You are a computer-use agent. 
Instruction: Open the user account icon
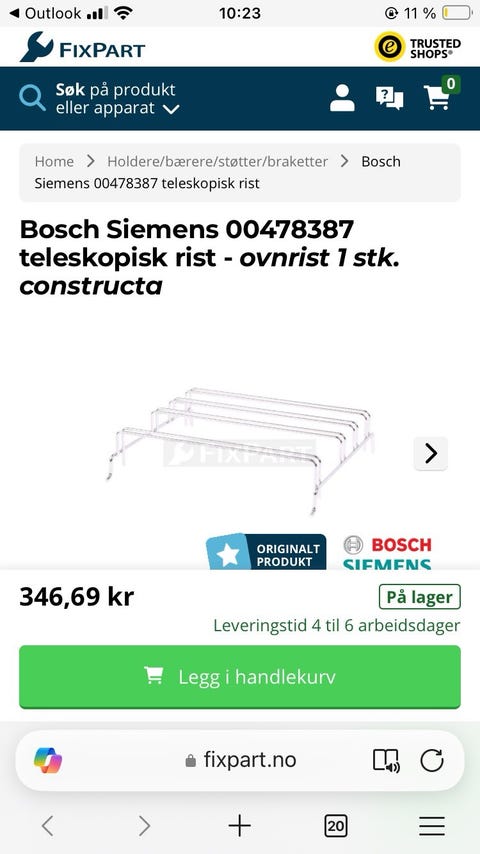point(342,98)
